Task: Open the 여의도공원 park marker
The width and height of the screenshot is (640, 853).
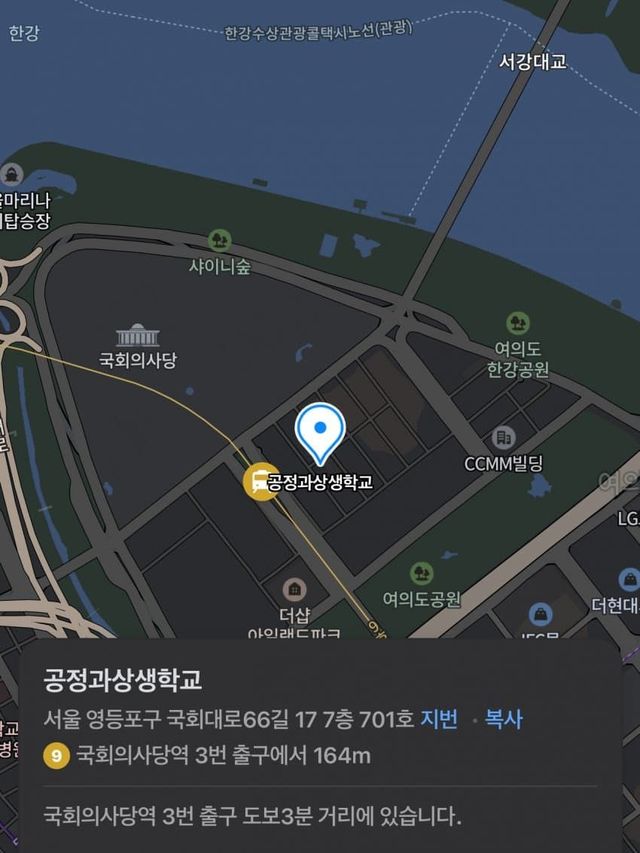Action: (x=421, y=574)
